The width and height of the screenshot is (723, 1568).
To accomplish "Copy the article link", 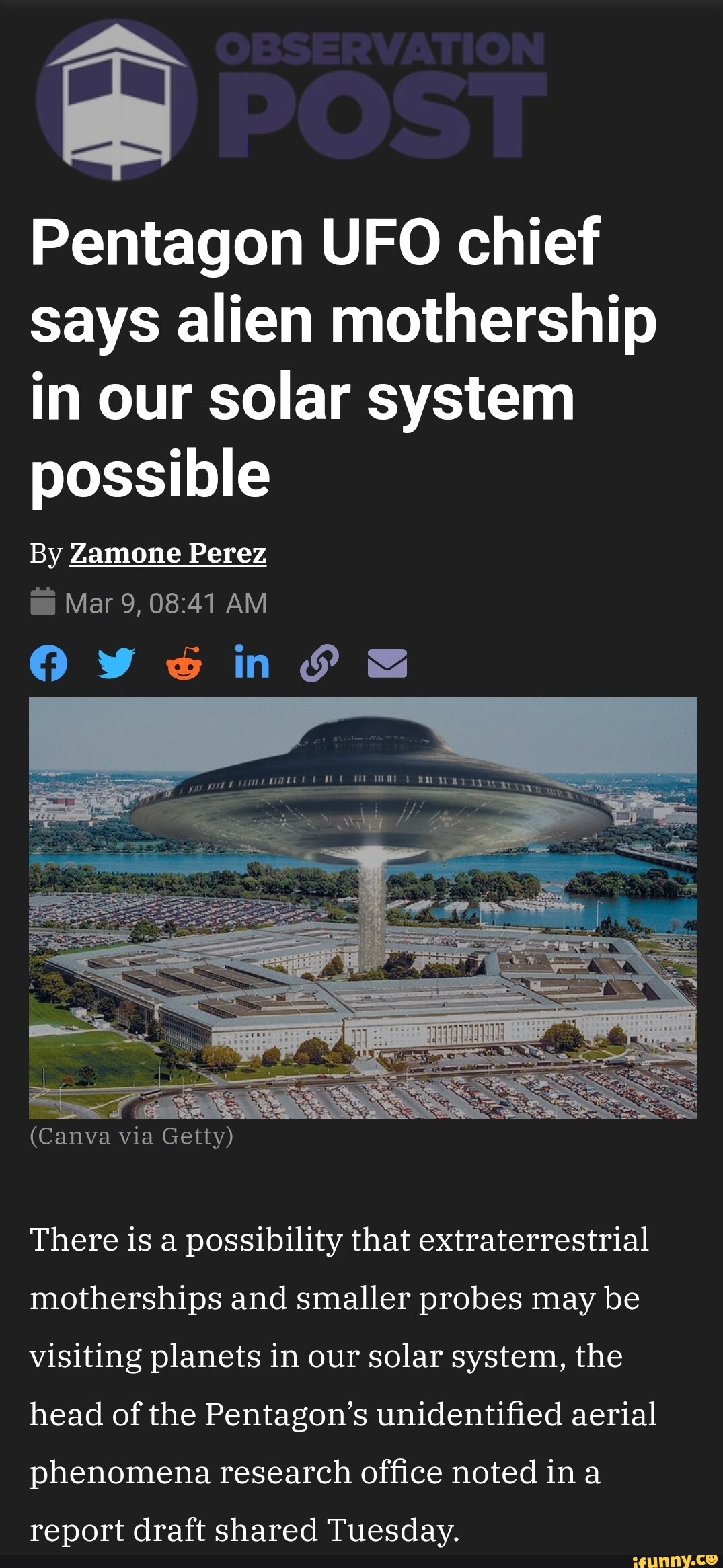I will click(x=319, y=663).
